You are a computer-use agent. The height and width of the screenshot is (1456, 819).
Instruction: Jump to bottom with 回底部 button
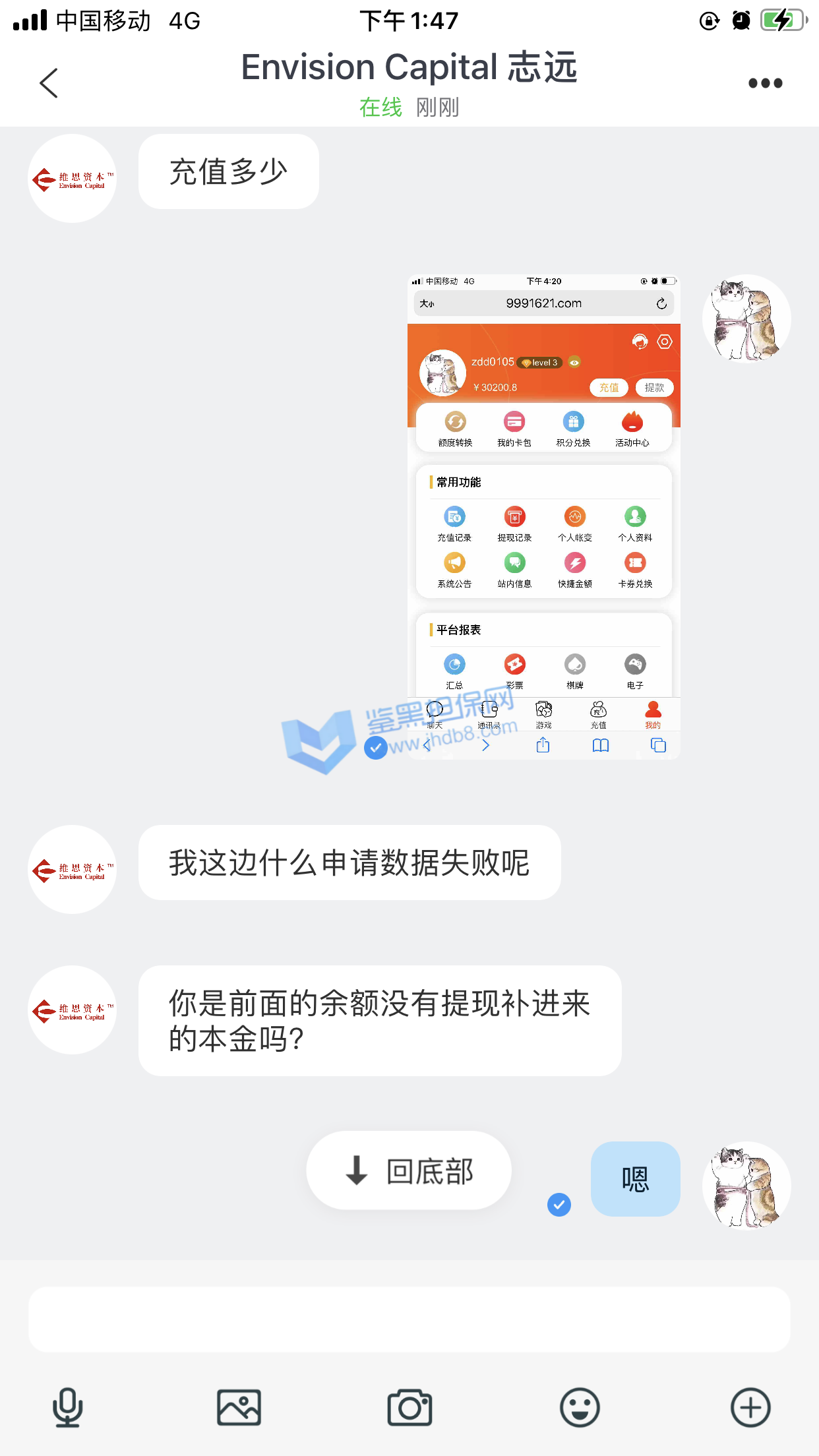click(409, 1170)
